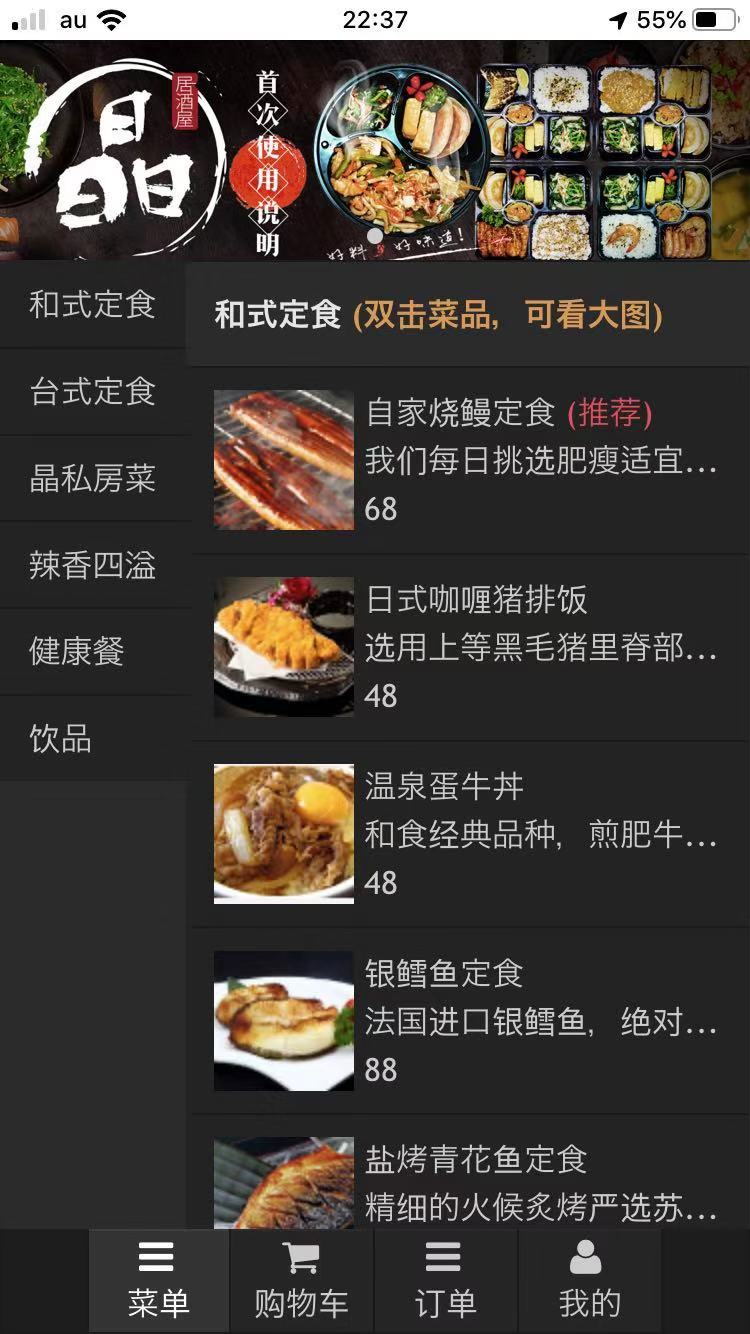Select the 和式定食 category
This screenshot has width=750, height=1334.
(93, 304)
